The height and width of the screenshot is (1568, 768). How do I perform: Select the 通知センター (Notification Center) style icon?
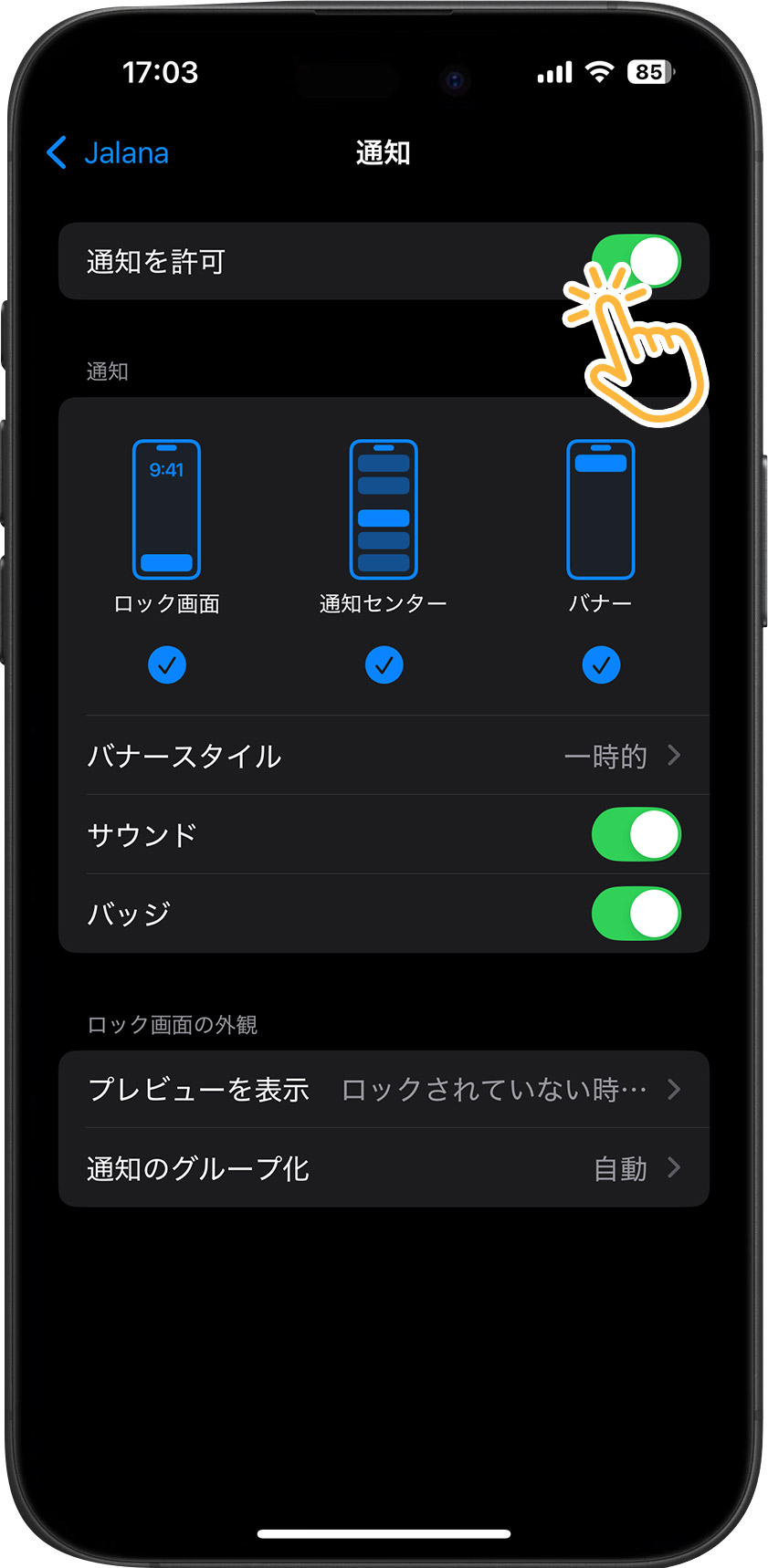[x=384, y=508]
